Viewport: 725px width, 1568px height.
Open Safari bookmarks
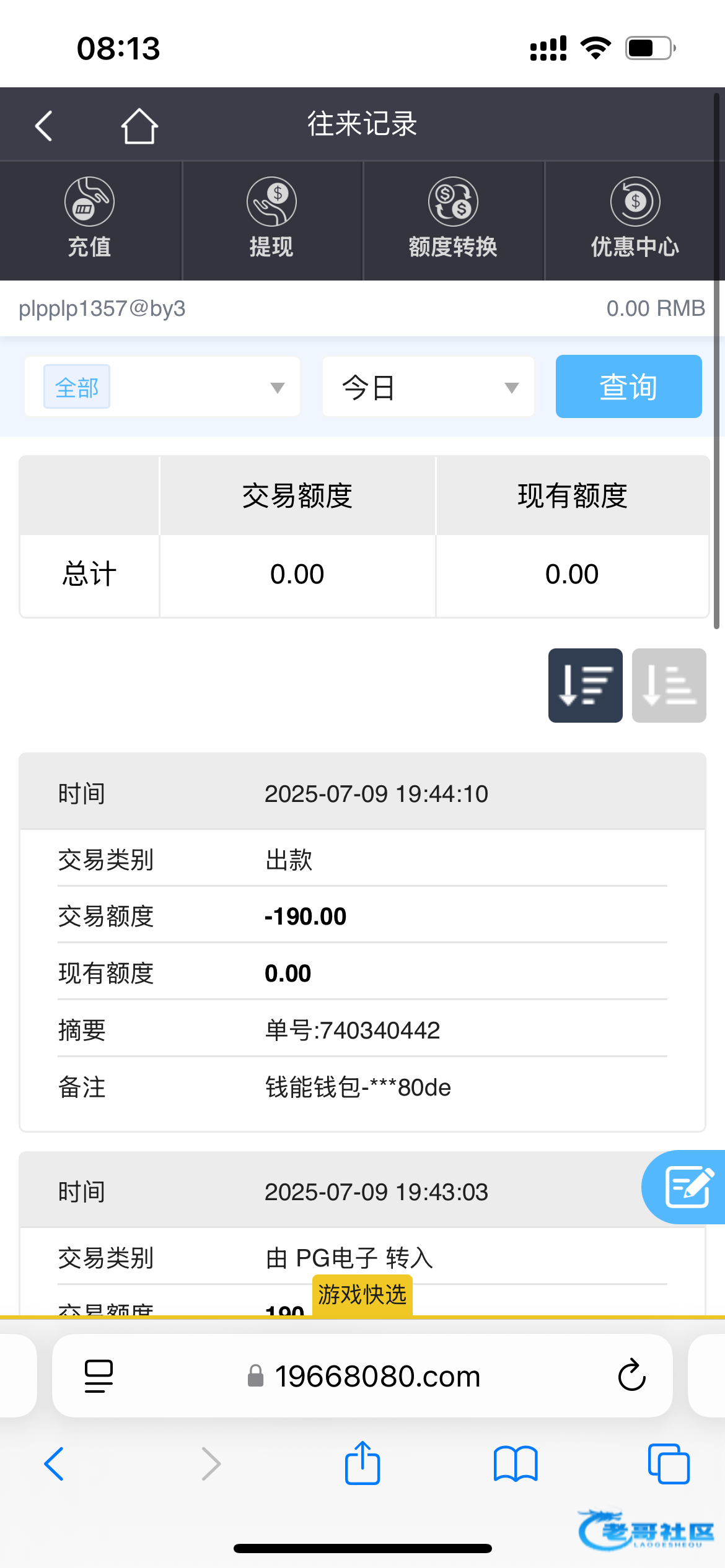[x=516, y=1464]
